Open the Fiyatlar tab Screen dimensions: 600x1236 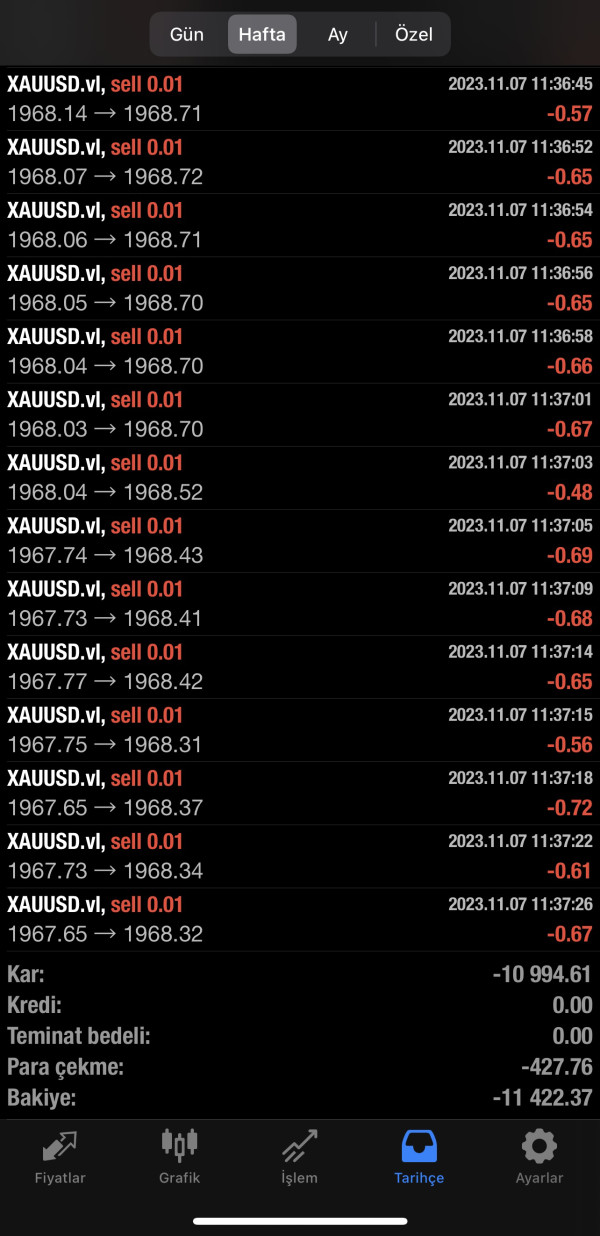pyautogui.click(x=60, y=1157)
